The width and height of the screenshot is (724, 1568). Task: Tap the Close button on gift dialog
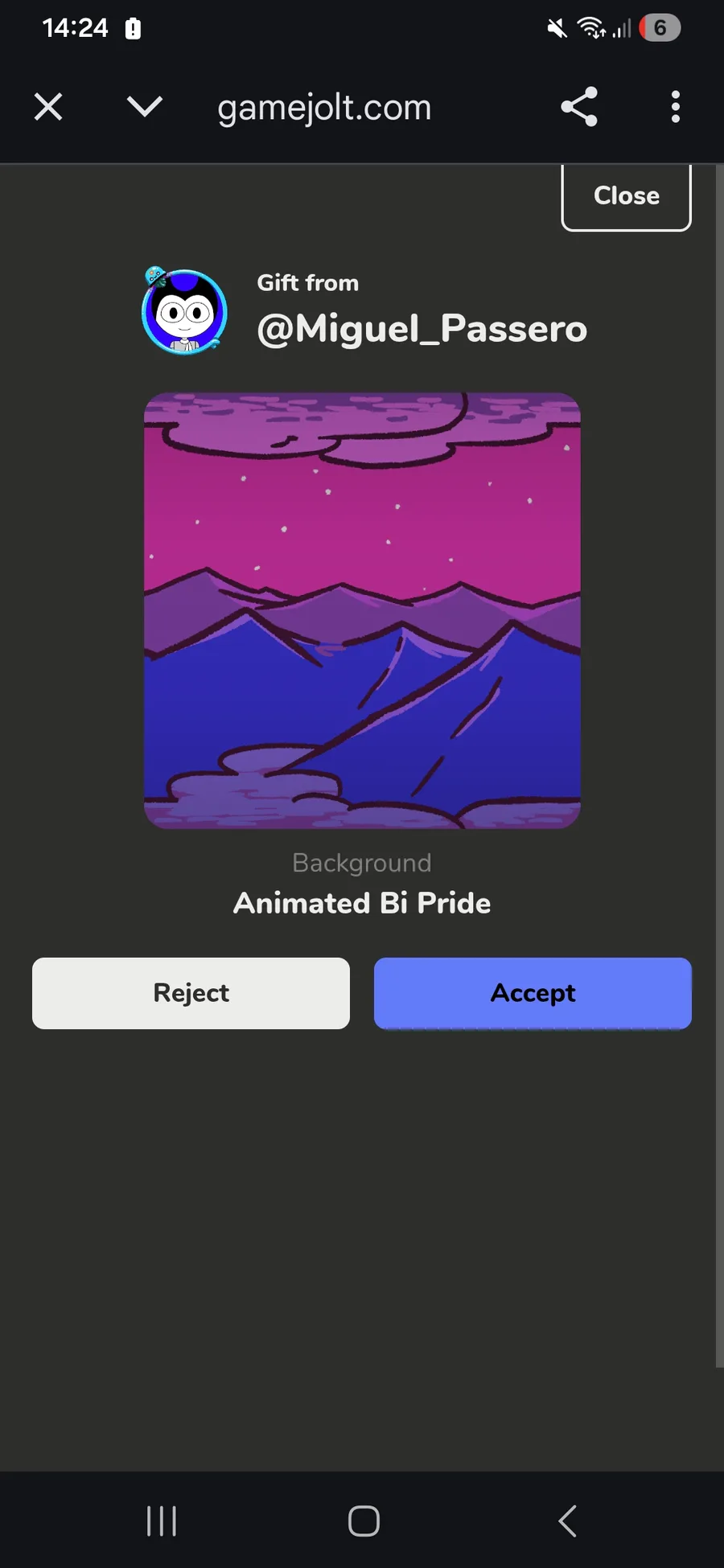[x=626, y=196]
